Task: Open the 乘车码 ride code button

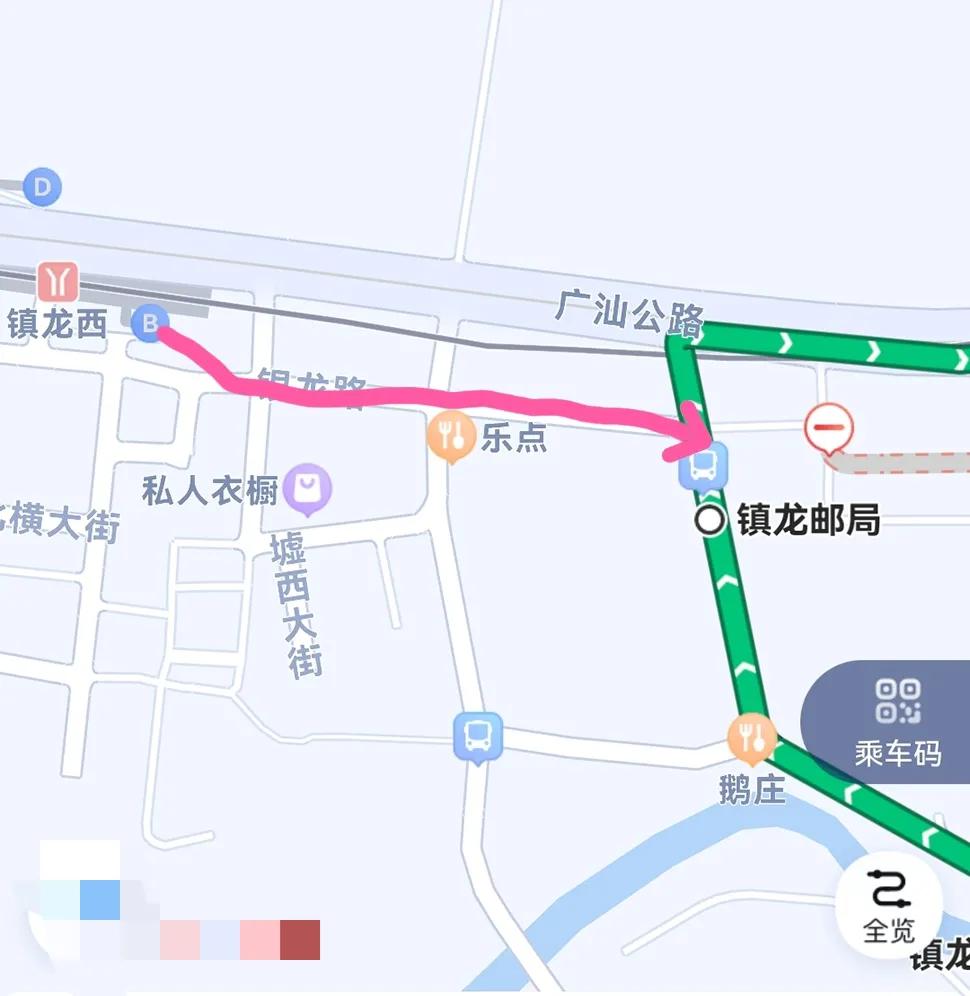Action: tap(896, 721)
